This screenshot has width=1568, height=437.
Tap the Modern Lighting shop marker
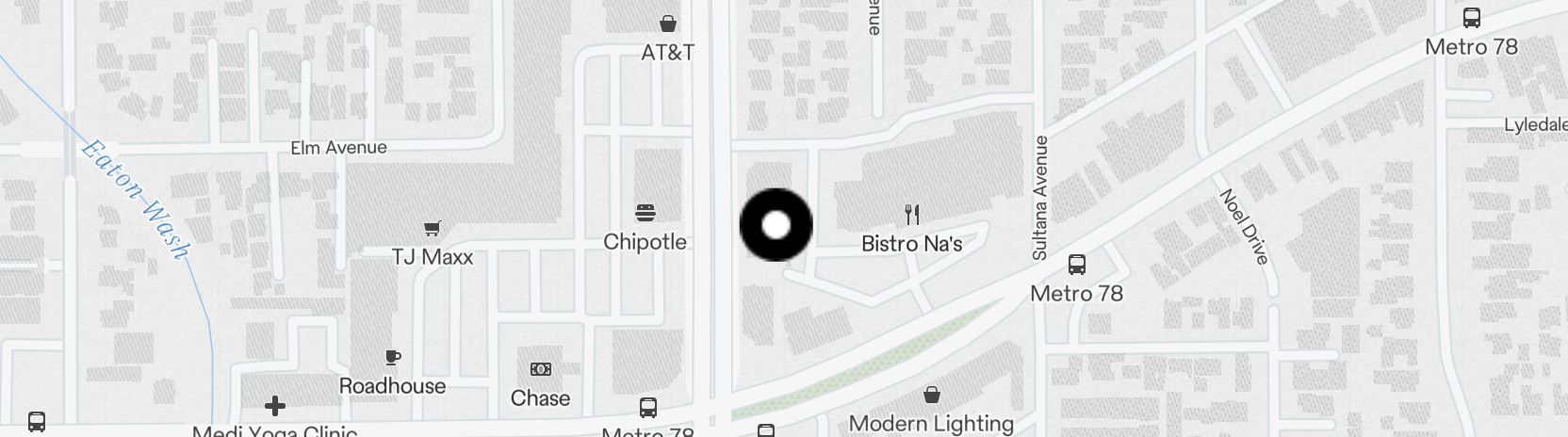click(932, 395)
